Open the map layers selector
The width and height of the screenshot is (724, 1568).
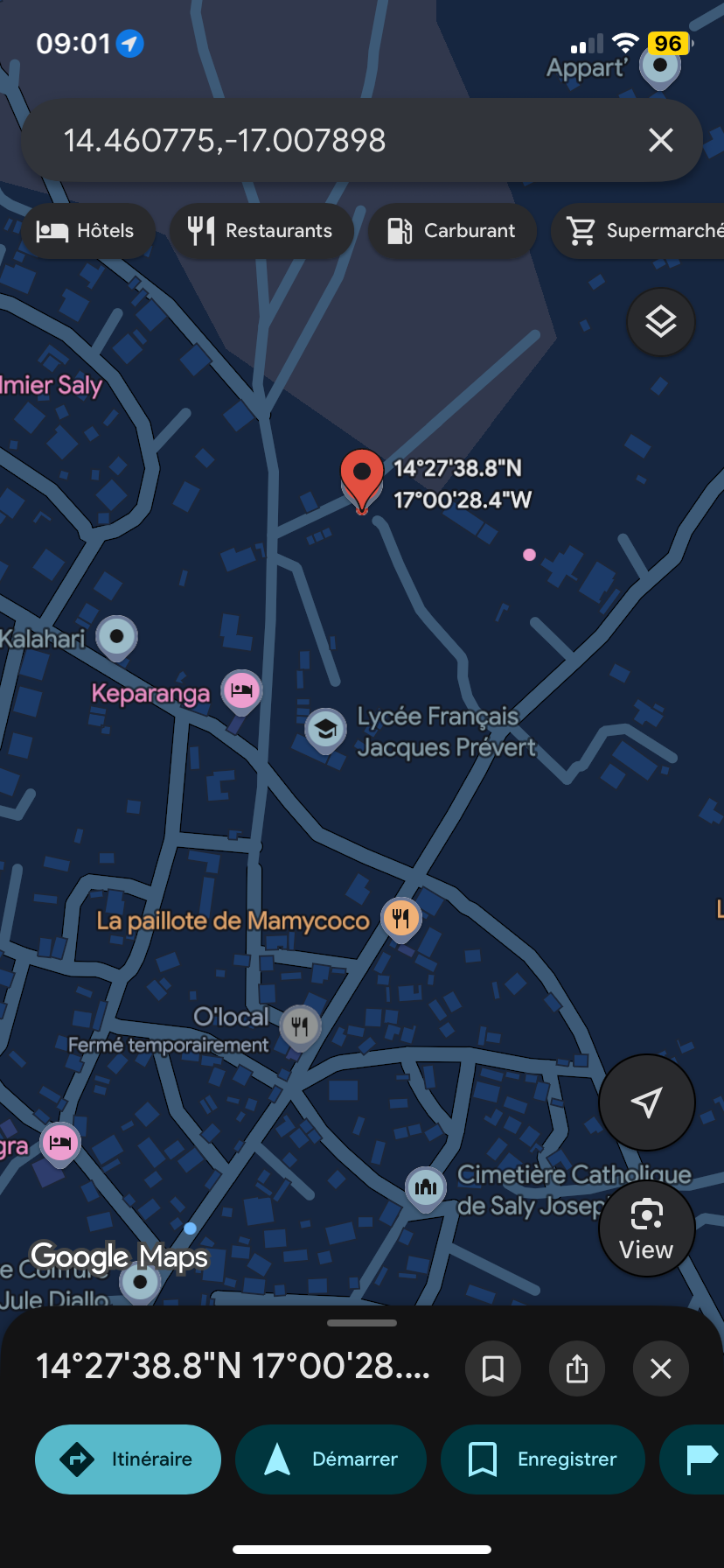661,322
